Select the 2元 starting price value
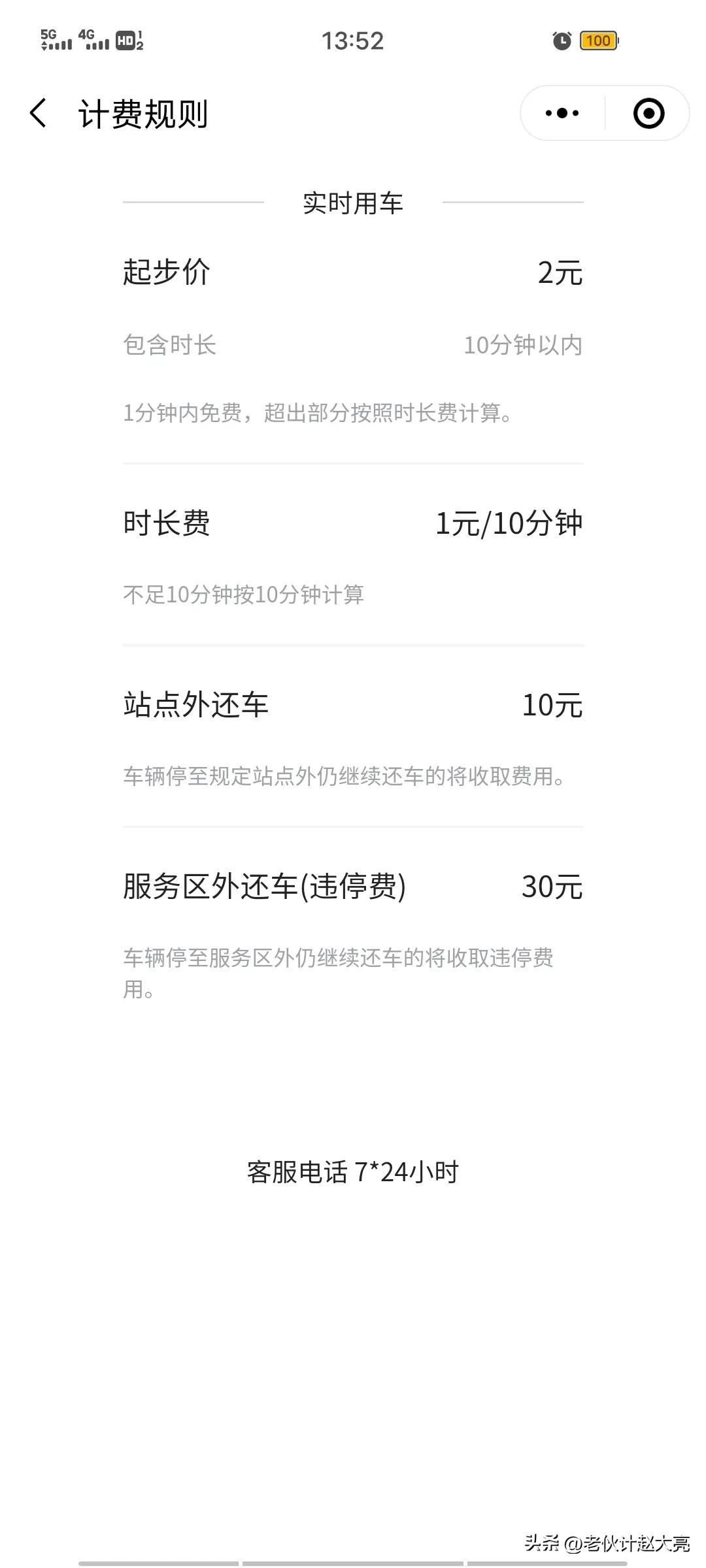The width and height of the screenshot is (706, 1568). coord(560,272)
